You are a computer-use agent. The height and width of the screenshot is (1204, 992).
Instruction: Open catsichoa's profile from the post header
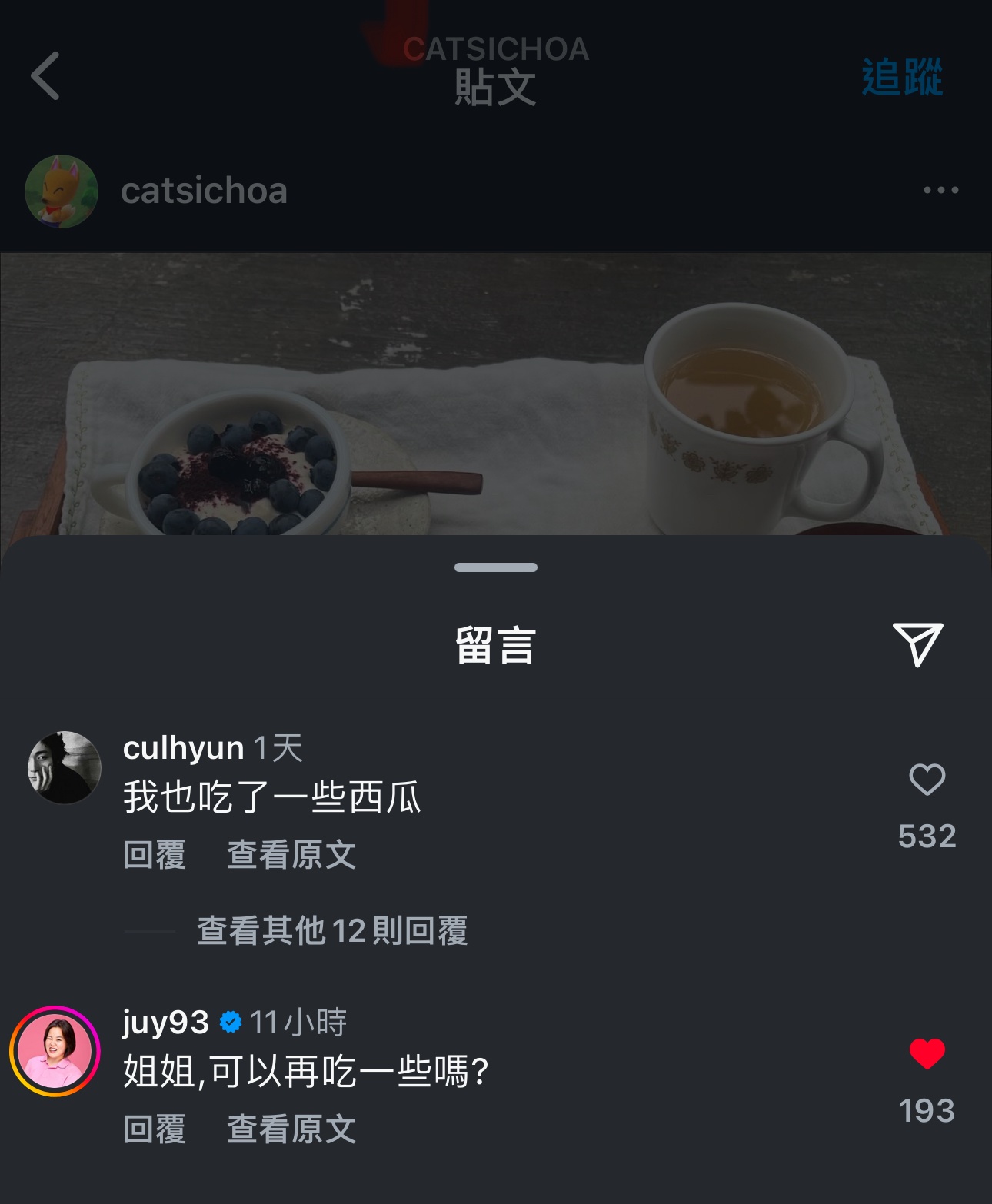tap(204, 191)
